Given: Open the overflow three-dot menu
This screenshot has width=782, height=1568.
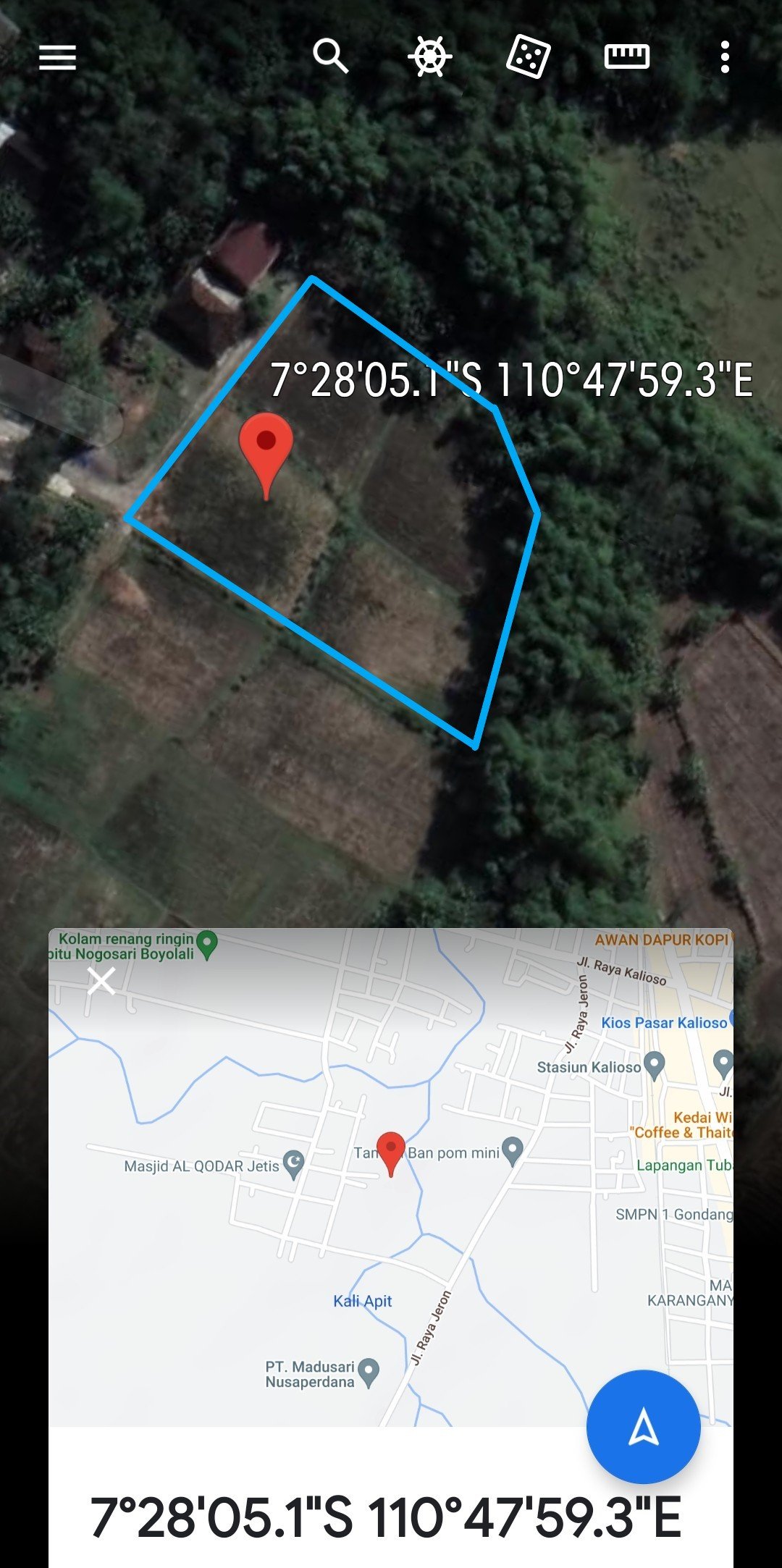Looking at the screenshot, I should point(726,57).
